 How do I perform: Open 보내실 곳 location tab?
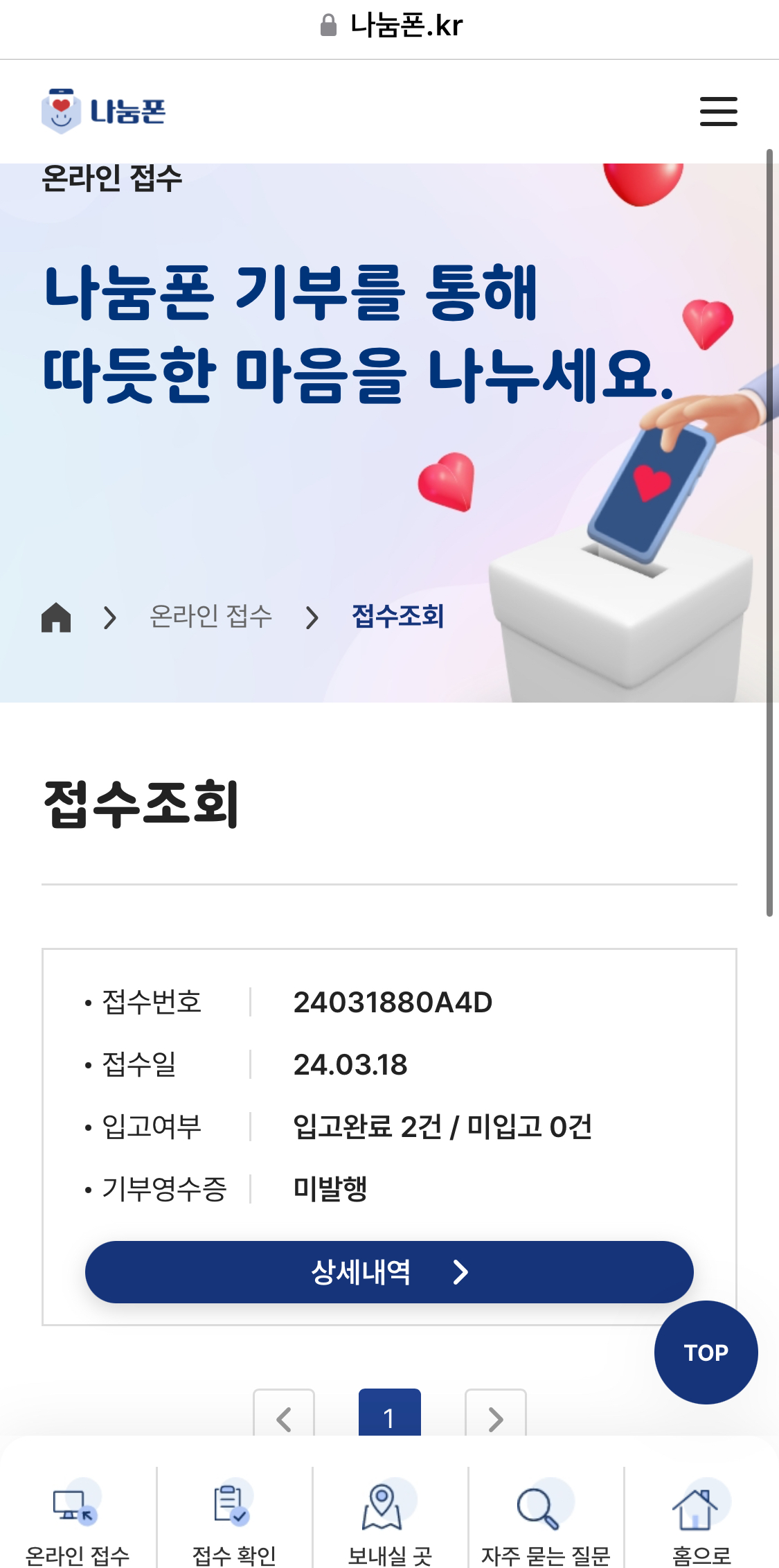click(390, 1521)
